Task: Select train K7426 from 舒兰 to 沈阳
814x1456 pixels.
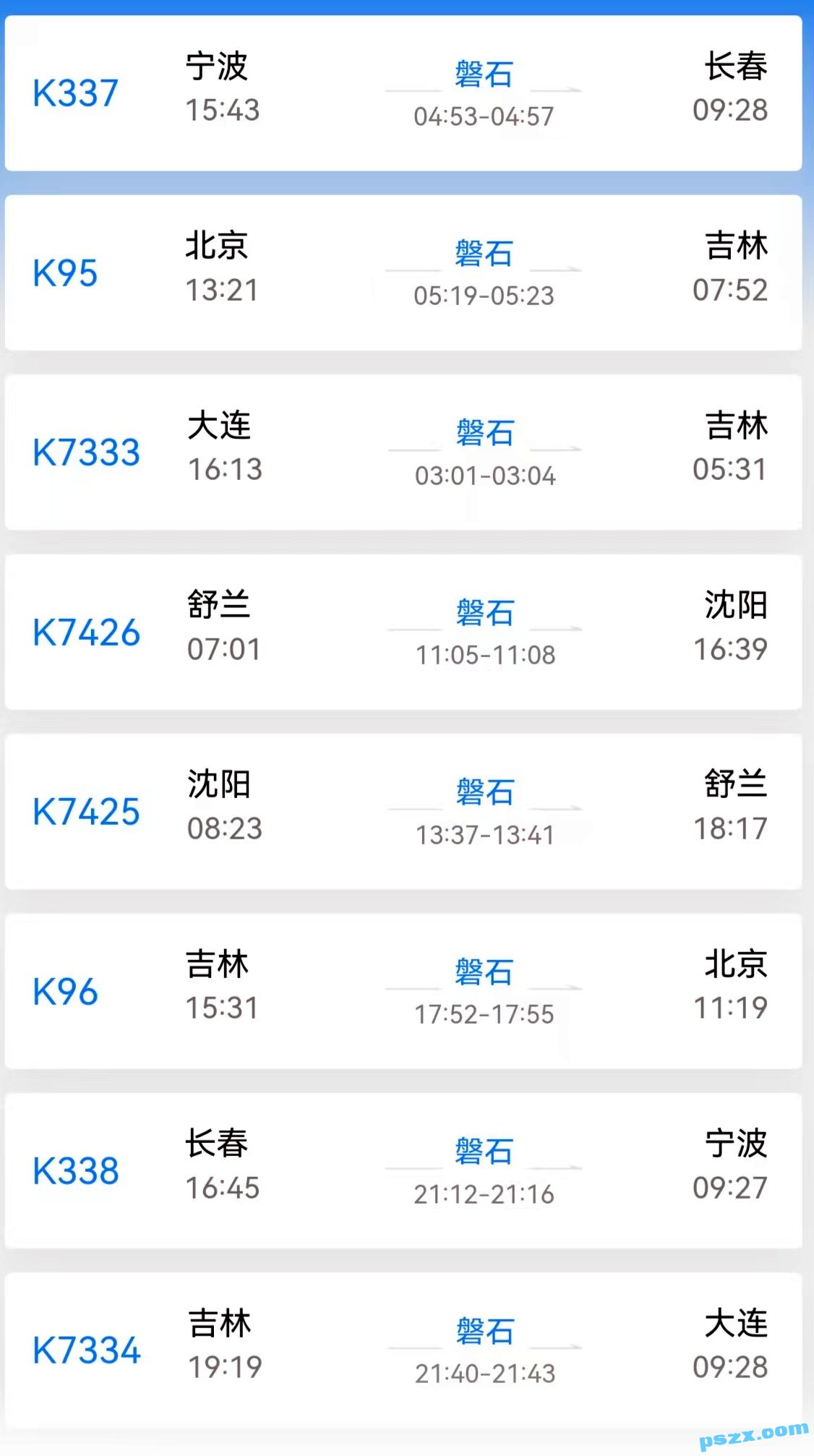Action: (403, 632)
